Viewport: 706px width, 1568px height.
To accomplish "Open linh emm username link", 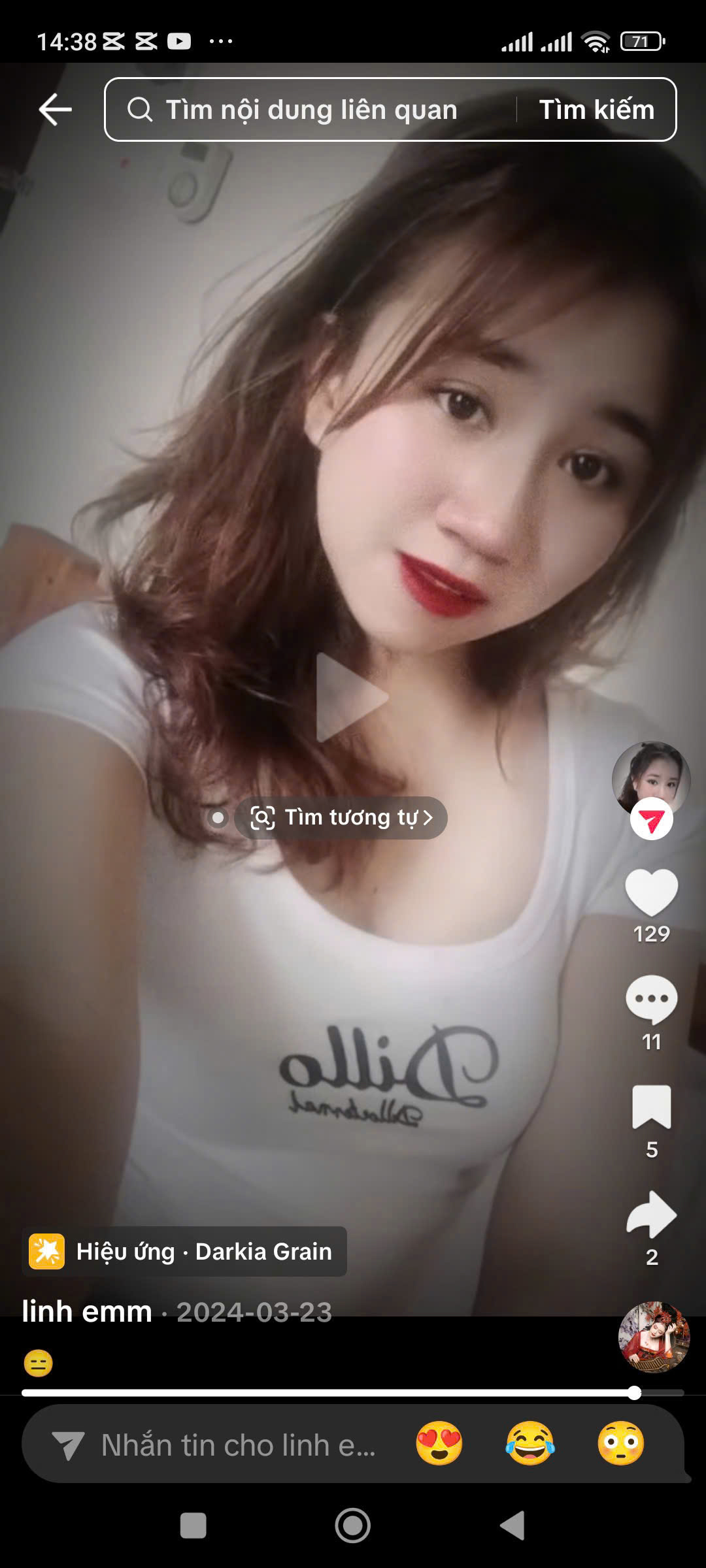I will [x=87, y=1312].
